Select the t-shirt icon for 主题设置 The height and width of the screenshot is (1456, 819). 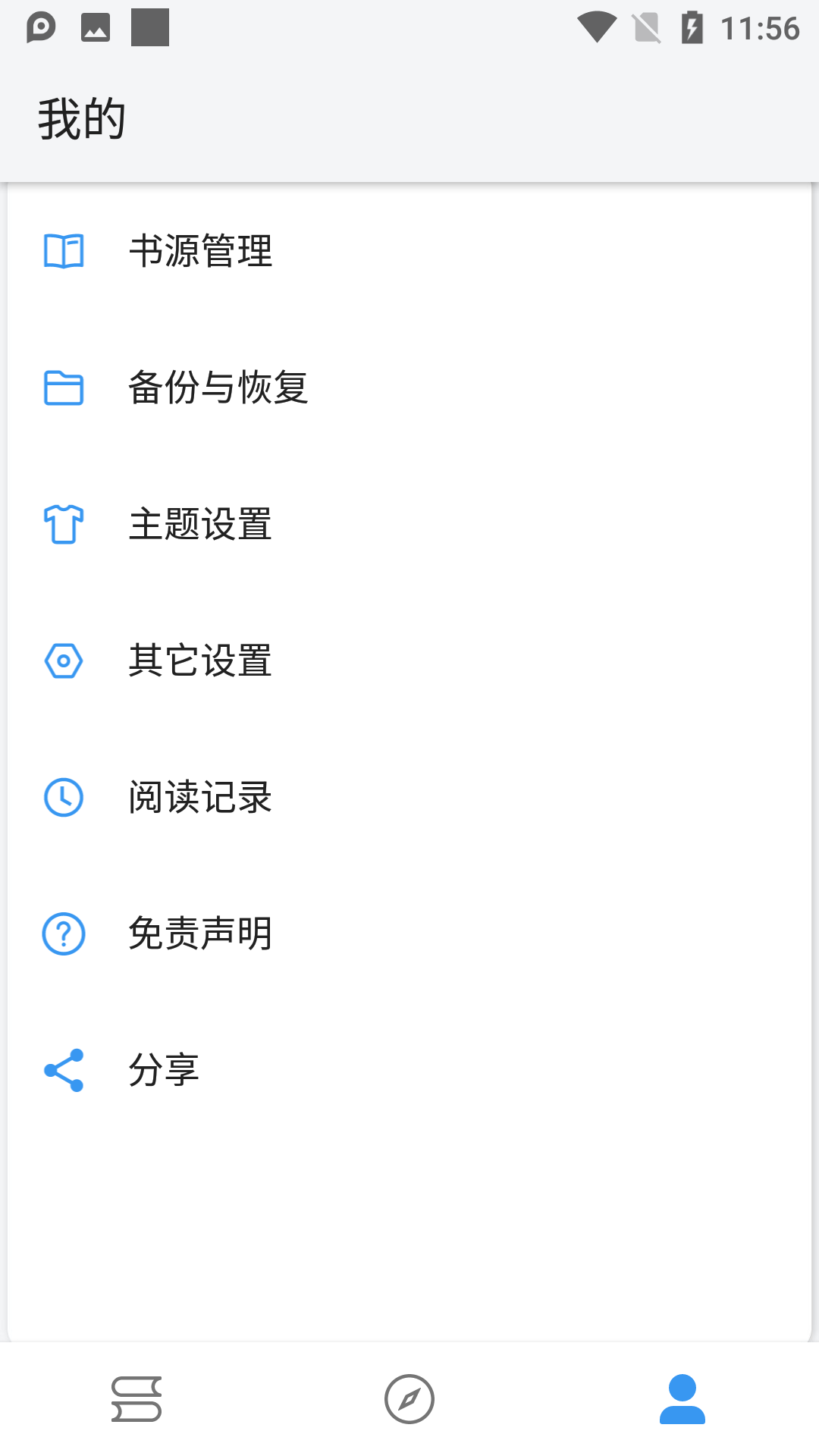[64, 525]
